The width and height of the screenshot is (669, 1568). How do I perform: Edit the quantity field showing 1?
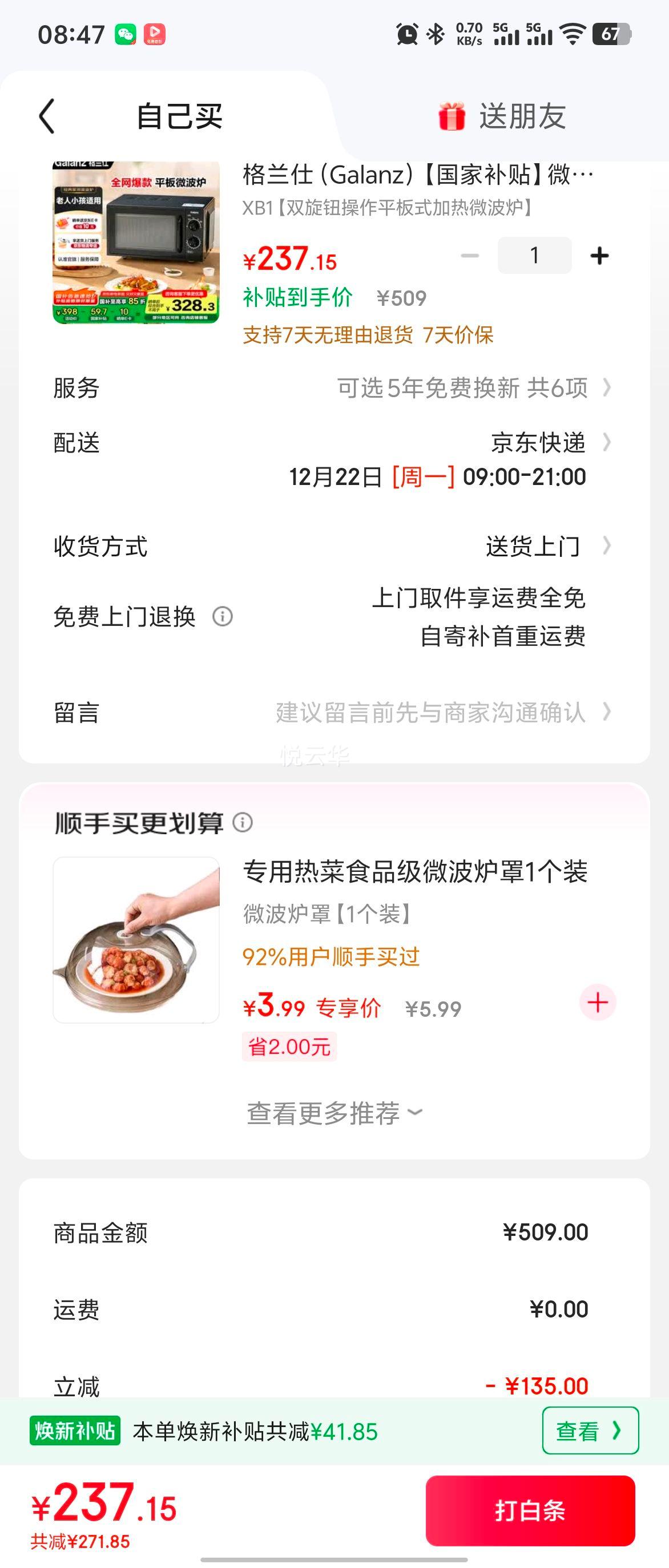pos(534,256)
